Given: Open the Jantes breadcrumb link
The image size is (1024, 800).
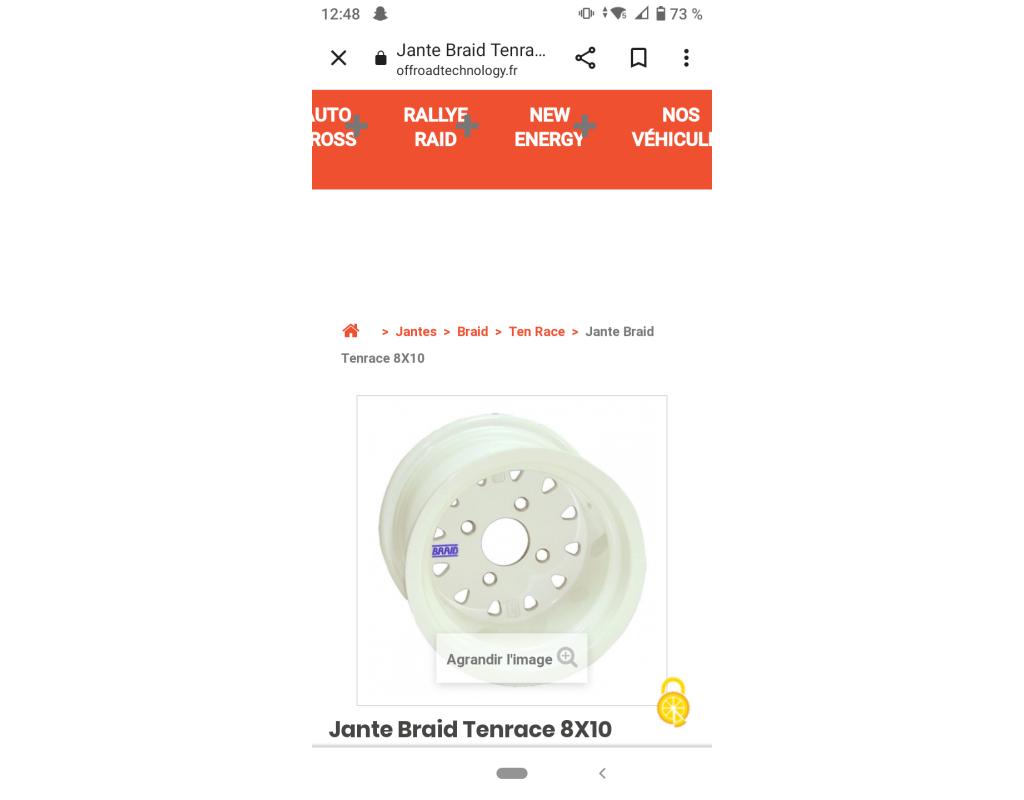Looking at the screenshot, I should tap(416, 331).
